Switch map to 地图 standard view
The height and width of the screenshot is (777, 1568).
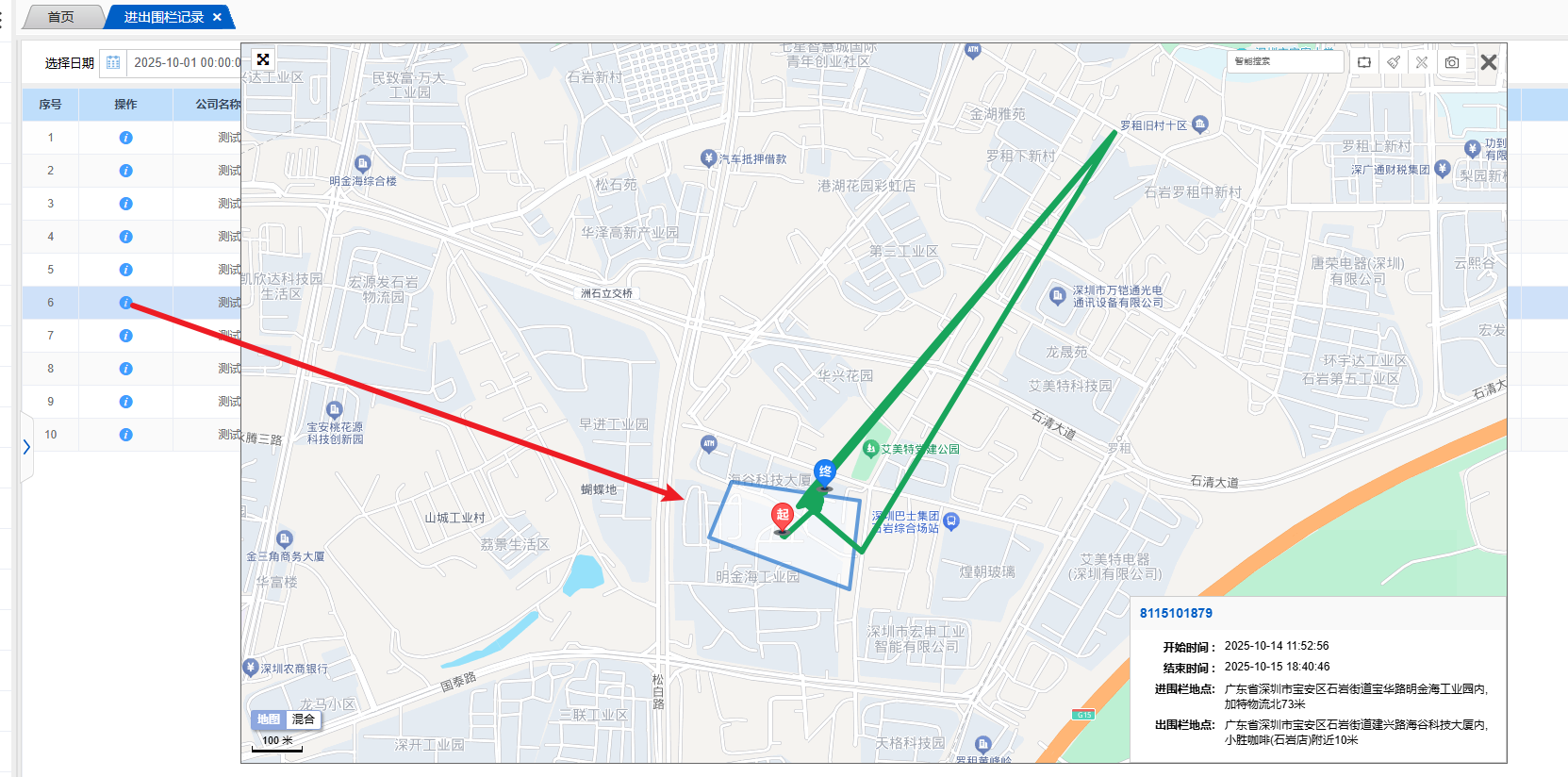point(269,719)
